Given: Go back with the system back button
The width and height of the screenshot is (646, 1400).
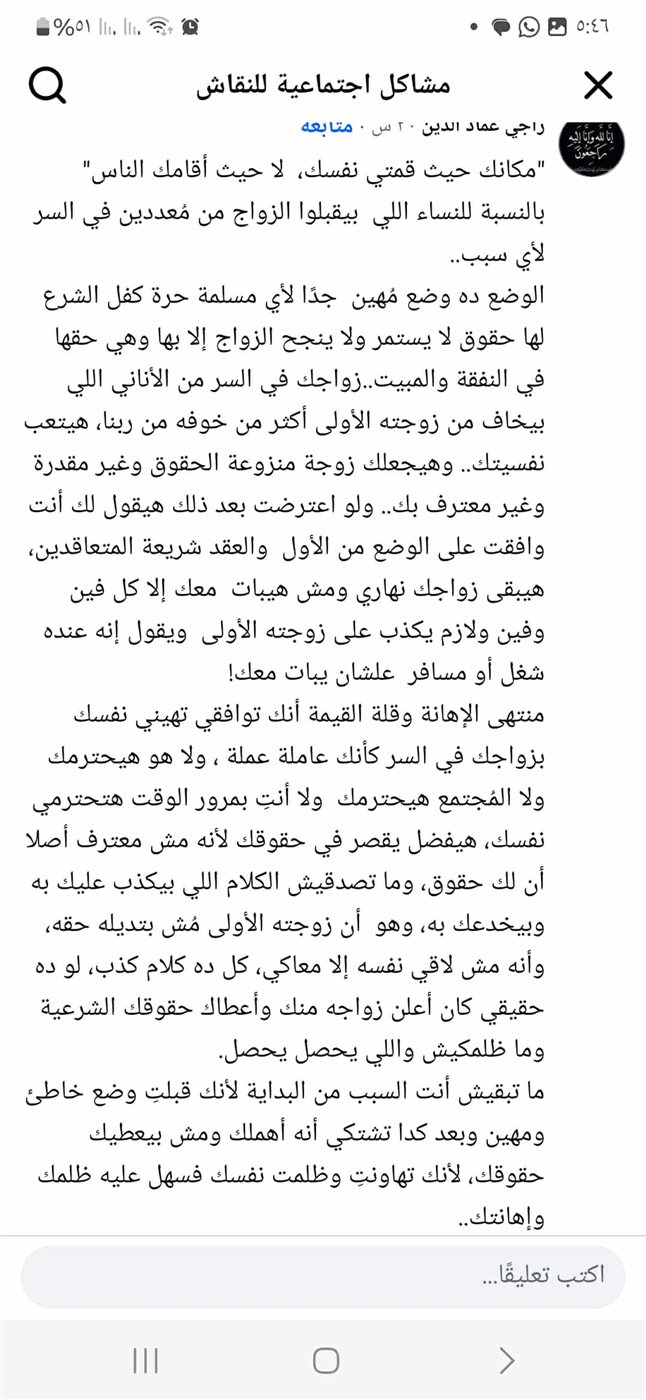Looking at the screenshot, I should 506,1360.
